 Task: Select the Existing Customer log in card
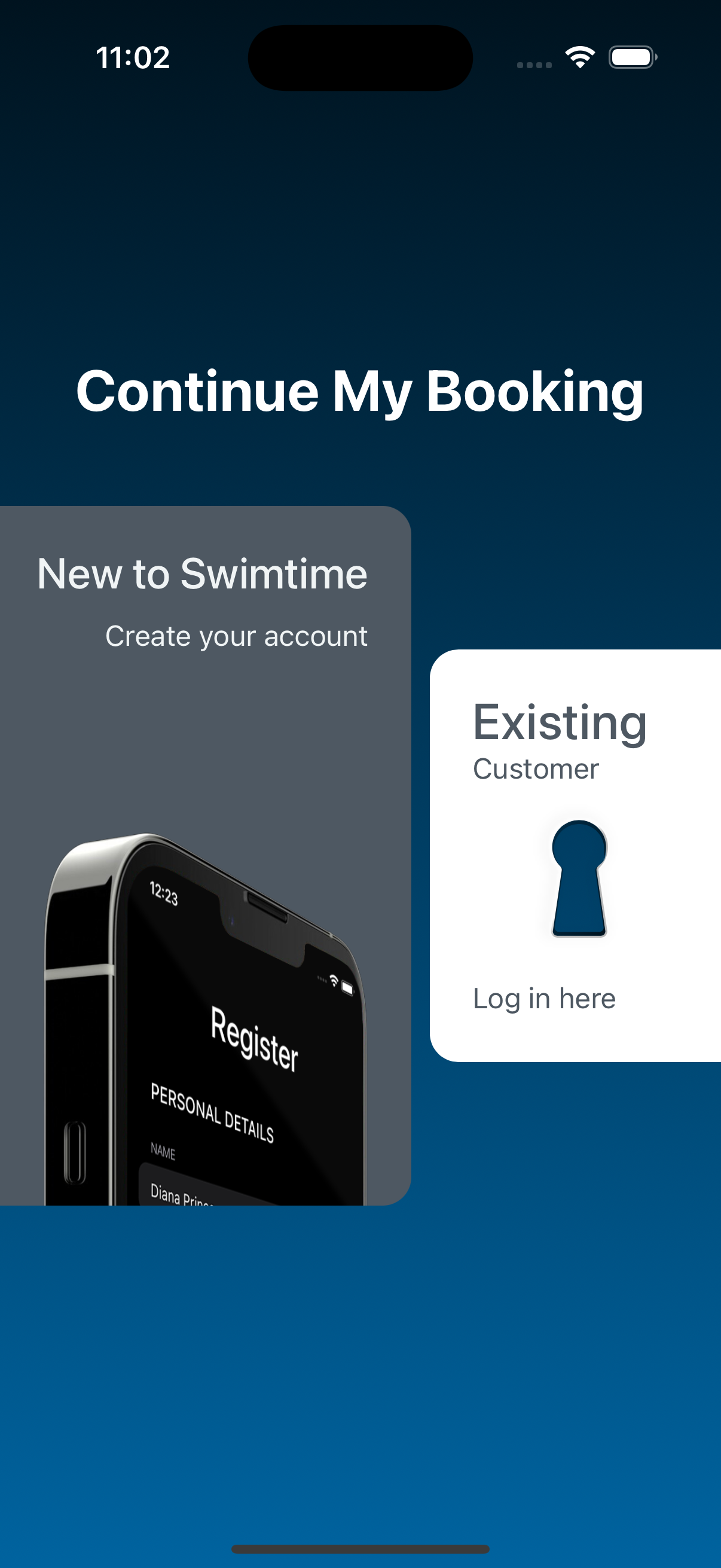pos(575,855)
